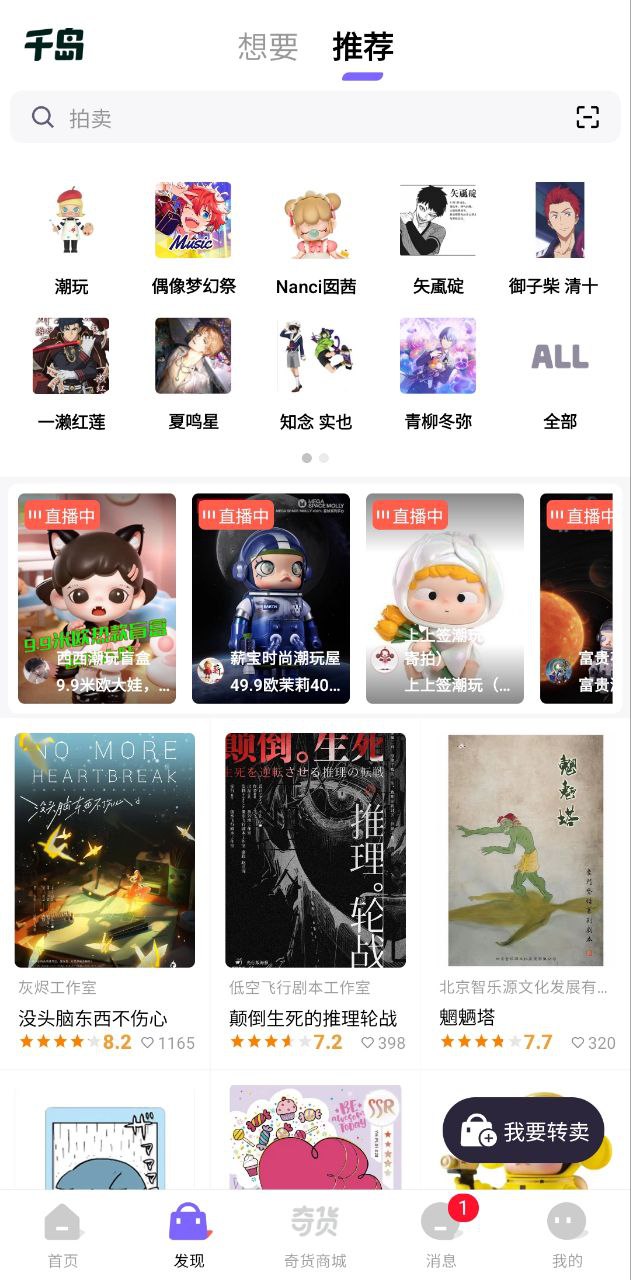This screenshot has width=631, height=1280.
Task: Browse the Nanci囡茜 category
Action: click(x=316, y=239)
